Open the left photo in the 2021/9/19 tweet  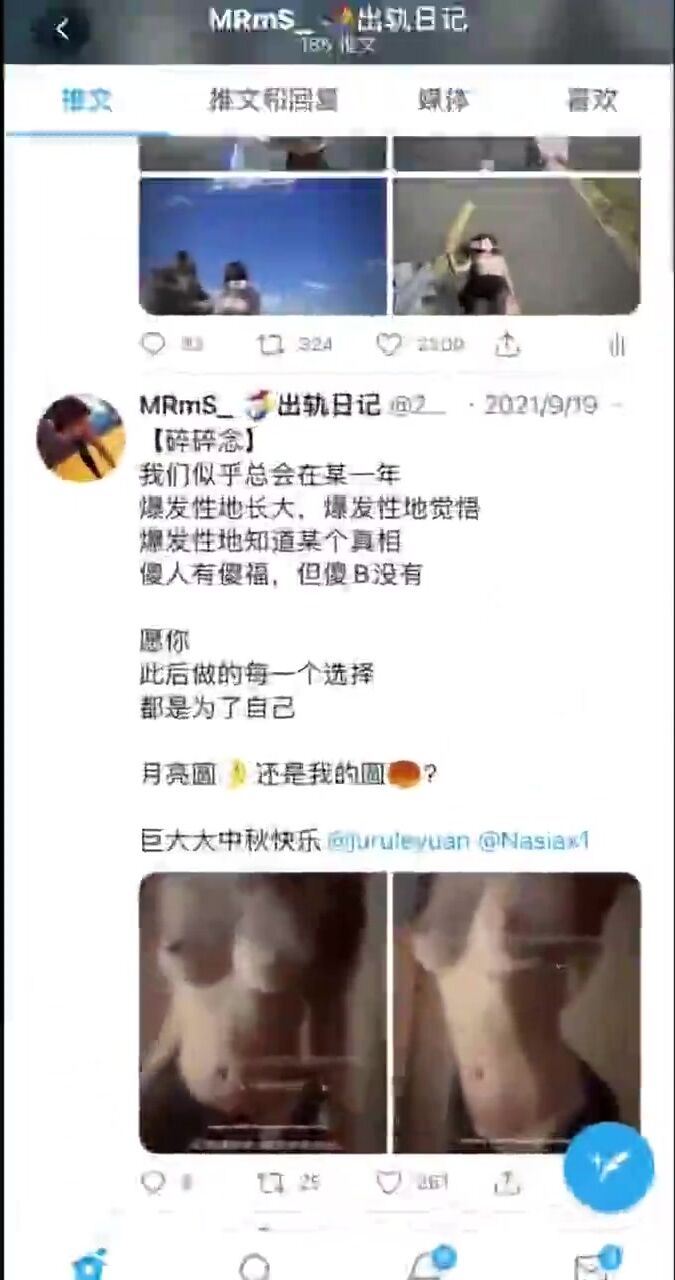click(x=262, y=1013)
